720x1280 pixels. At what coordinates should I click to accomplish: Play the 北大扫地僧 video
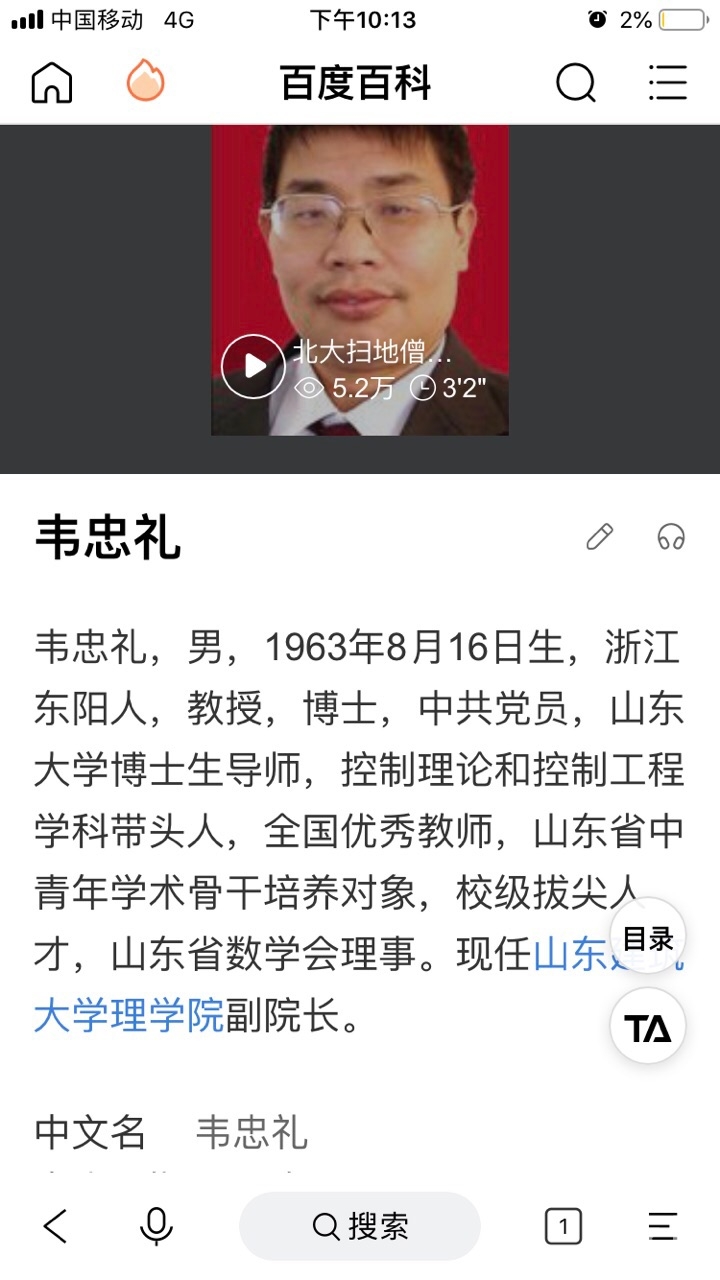pos(254,367)
